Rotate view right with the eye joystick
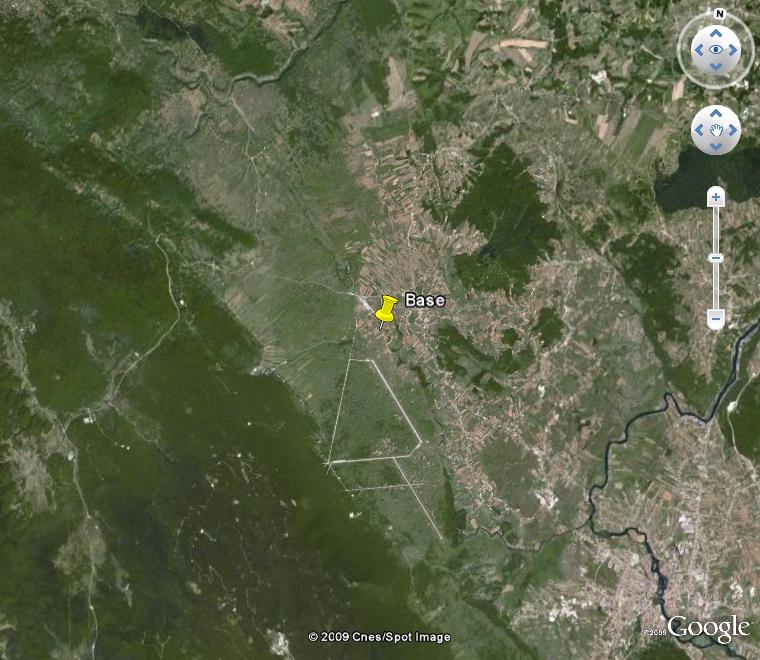 click(734, 50)
